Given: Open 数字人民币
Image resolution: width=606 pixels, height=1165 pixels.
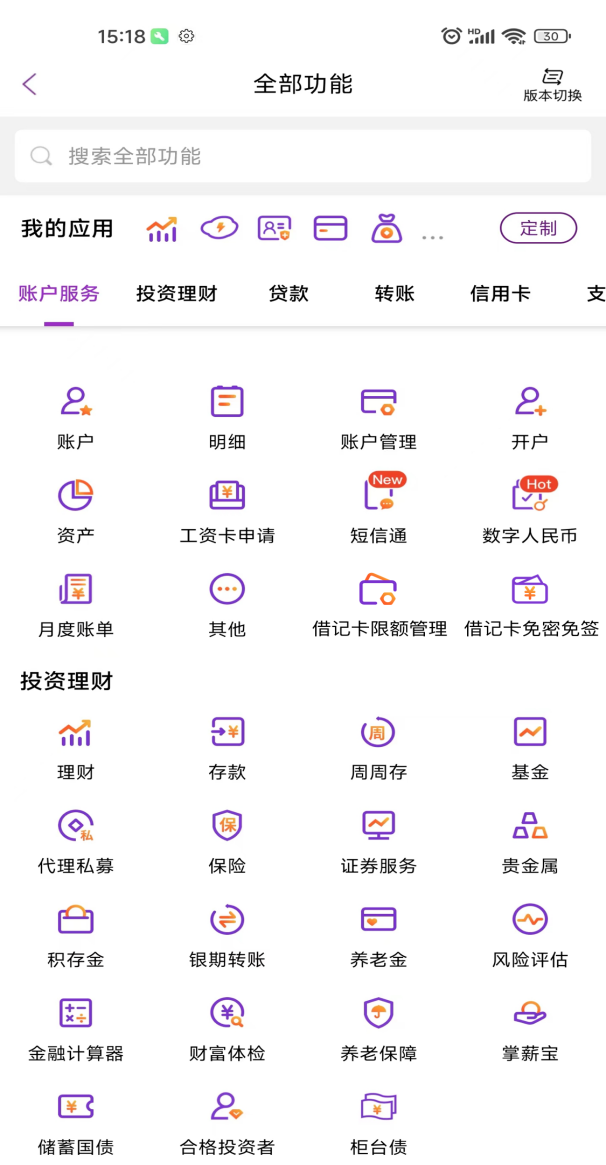Looking at the screenshot, I should coord(530,511).
